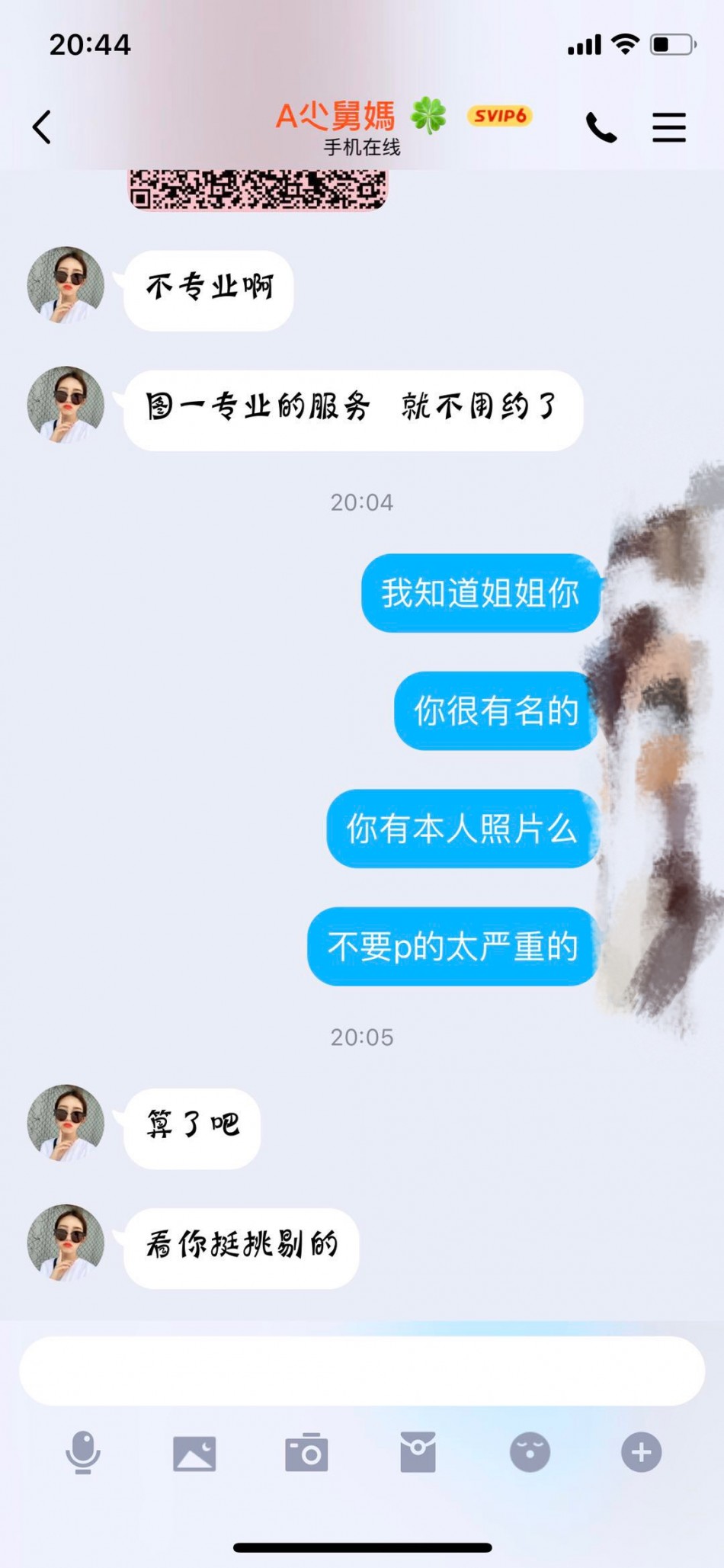Open the QR code image message
The height and width of the screenshot is (1568, 724).
pos(258,189)
